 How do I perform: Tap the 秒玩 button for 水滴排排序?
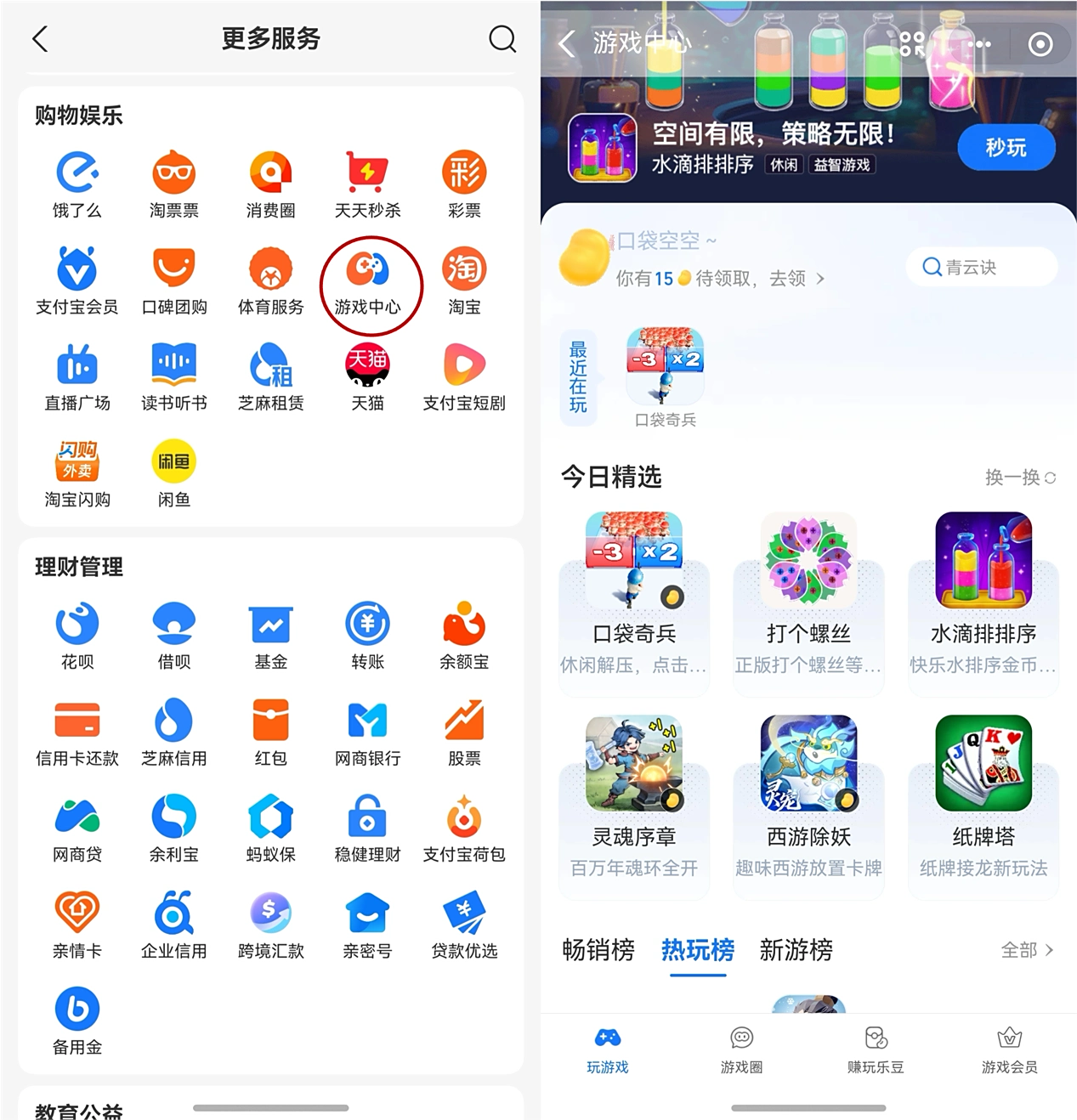1006,148
